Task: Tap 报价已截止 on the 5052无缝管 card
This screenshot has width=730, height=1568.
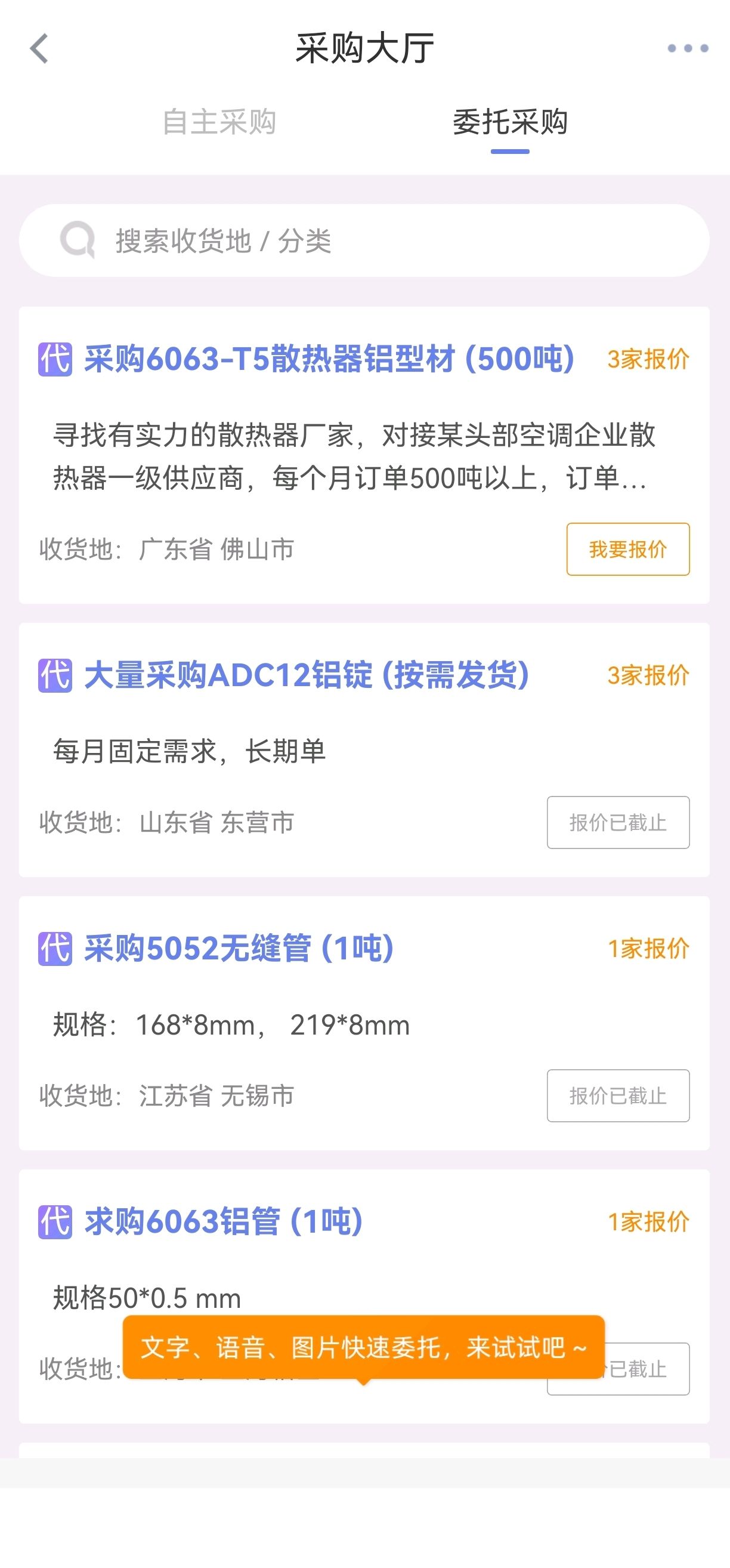Action: point(618,1095)
